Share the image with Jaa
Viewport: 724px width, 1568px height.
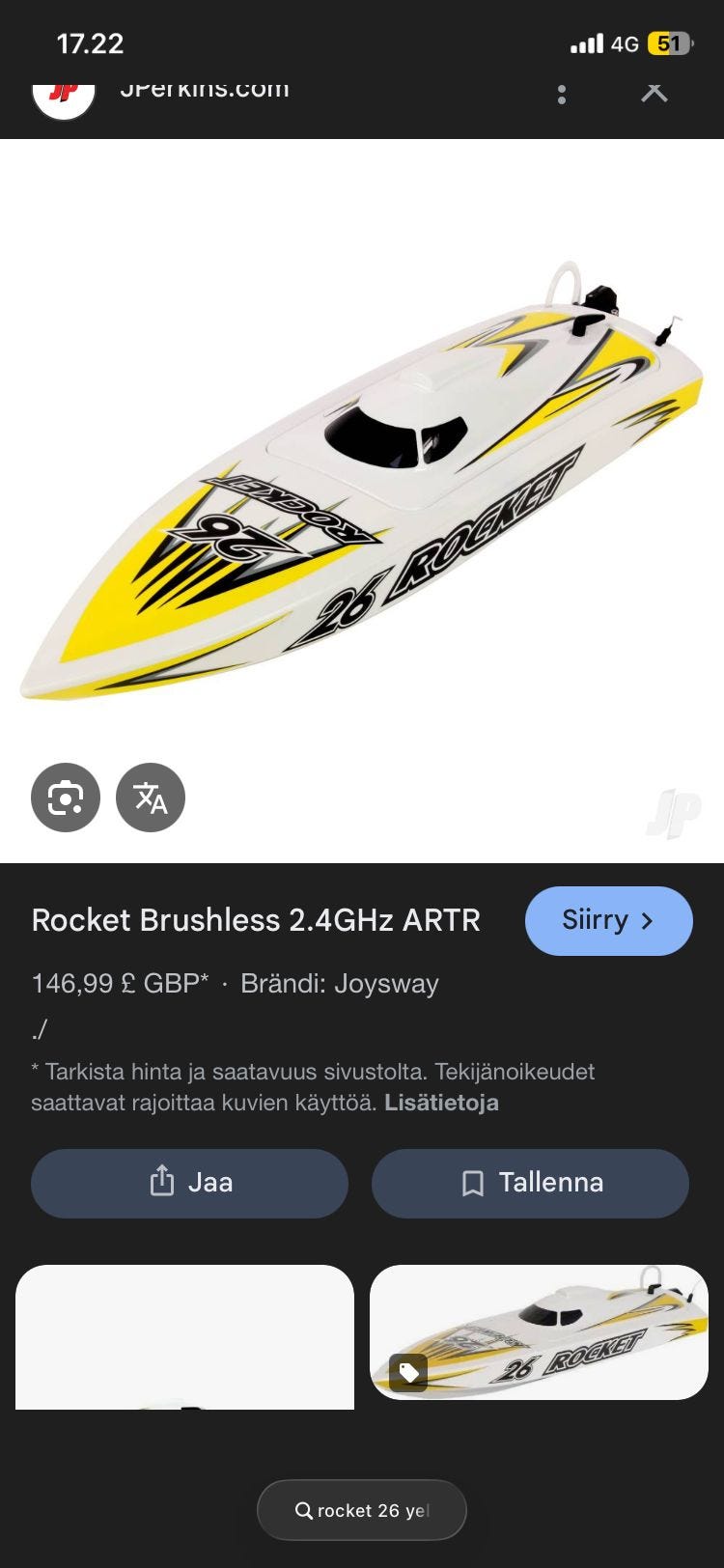click(189, 1183)
